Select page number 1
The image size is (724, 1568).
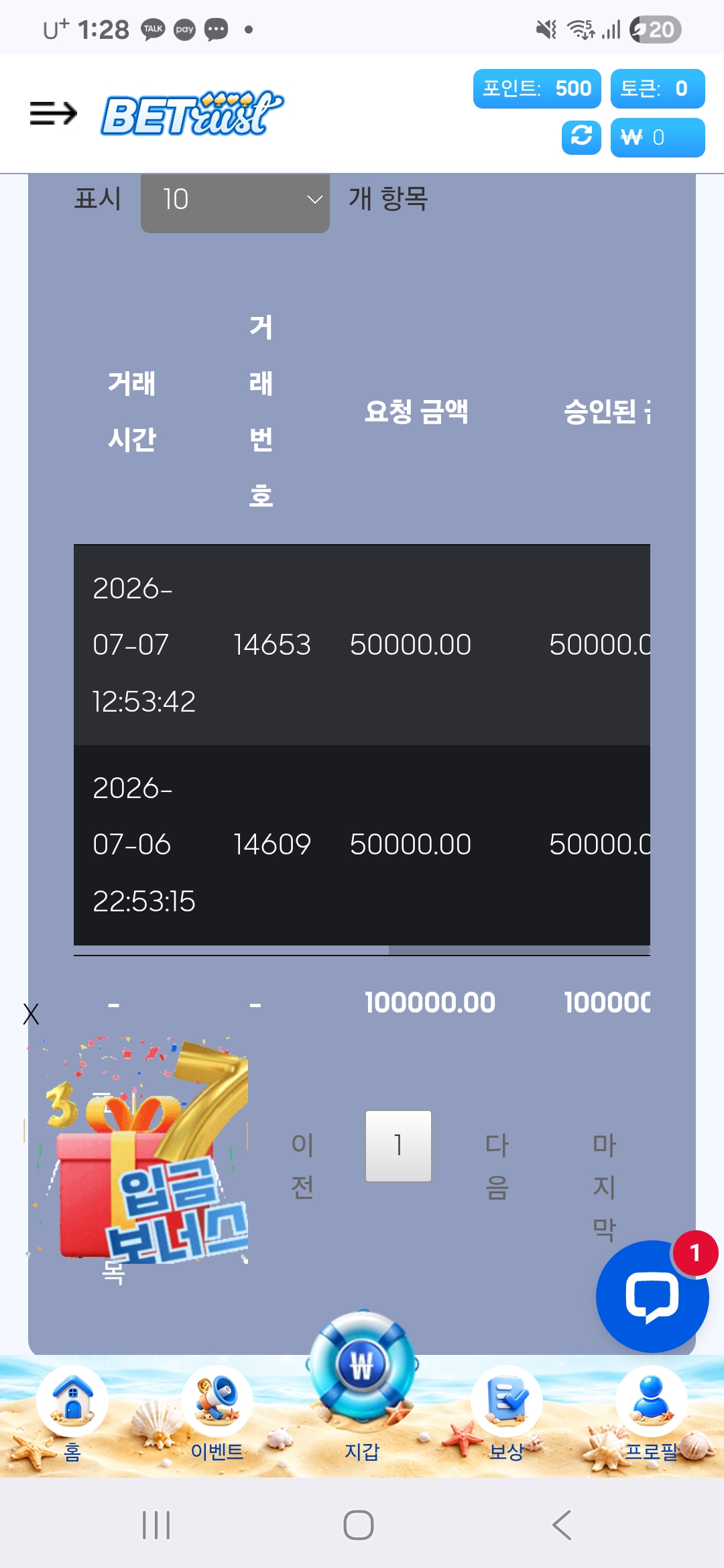(x=398, y=1146)
